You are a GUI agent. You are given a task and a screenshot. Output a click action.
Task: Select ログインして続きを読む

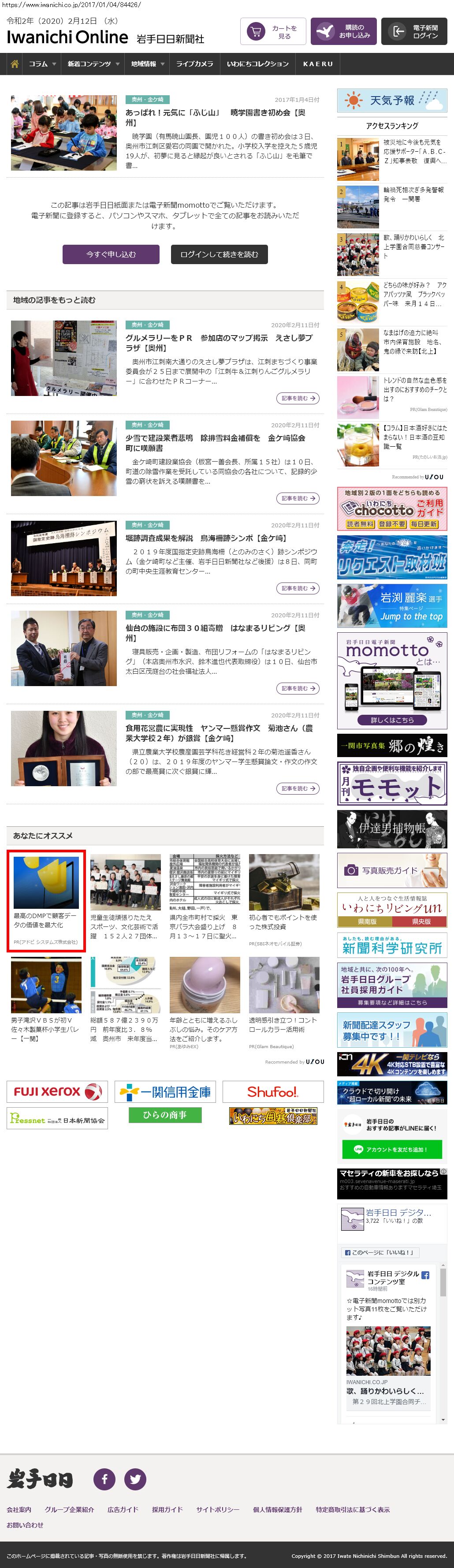219,254
